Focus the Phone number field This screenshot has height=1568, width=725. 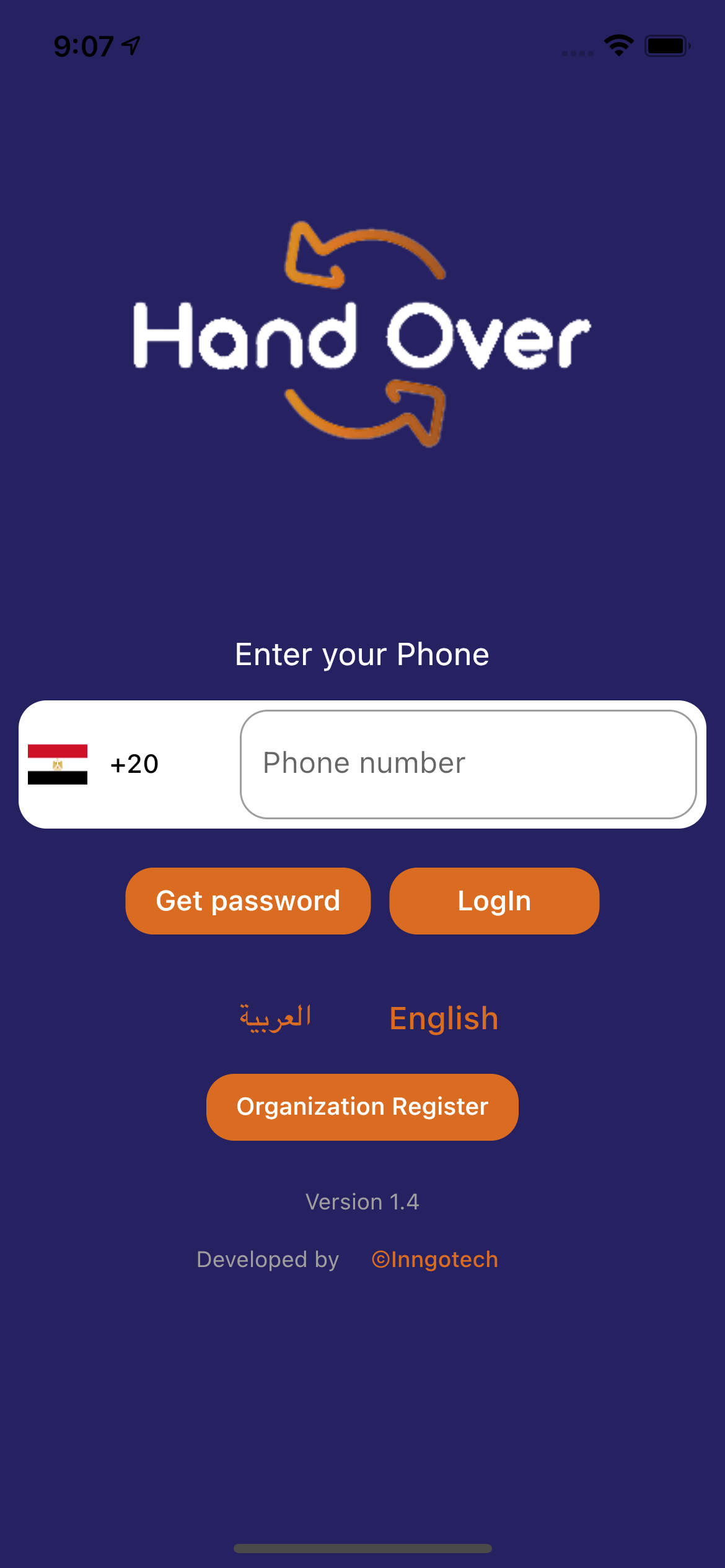click(x=468, y=764)
